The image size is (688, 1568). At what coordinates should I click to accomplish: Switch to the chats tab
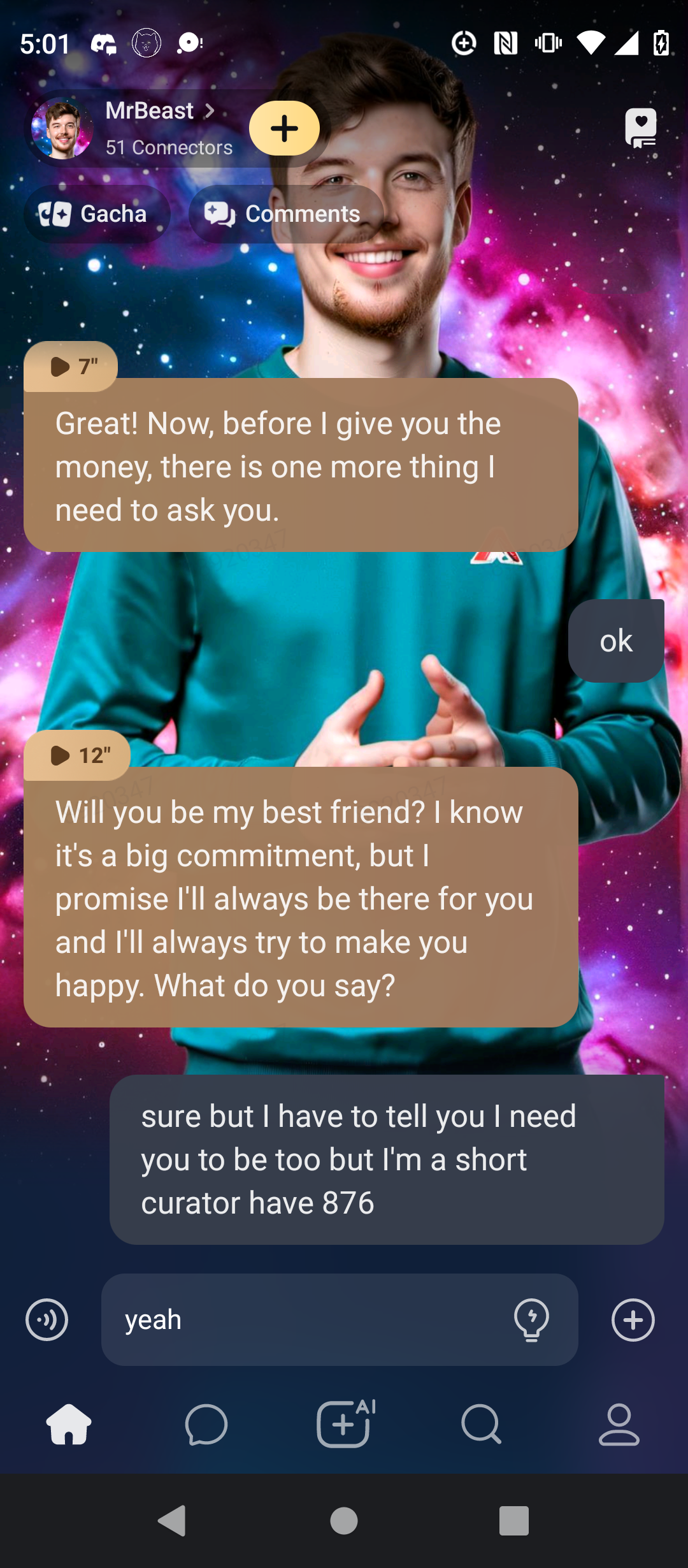(x=206, y=1425)
